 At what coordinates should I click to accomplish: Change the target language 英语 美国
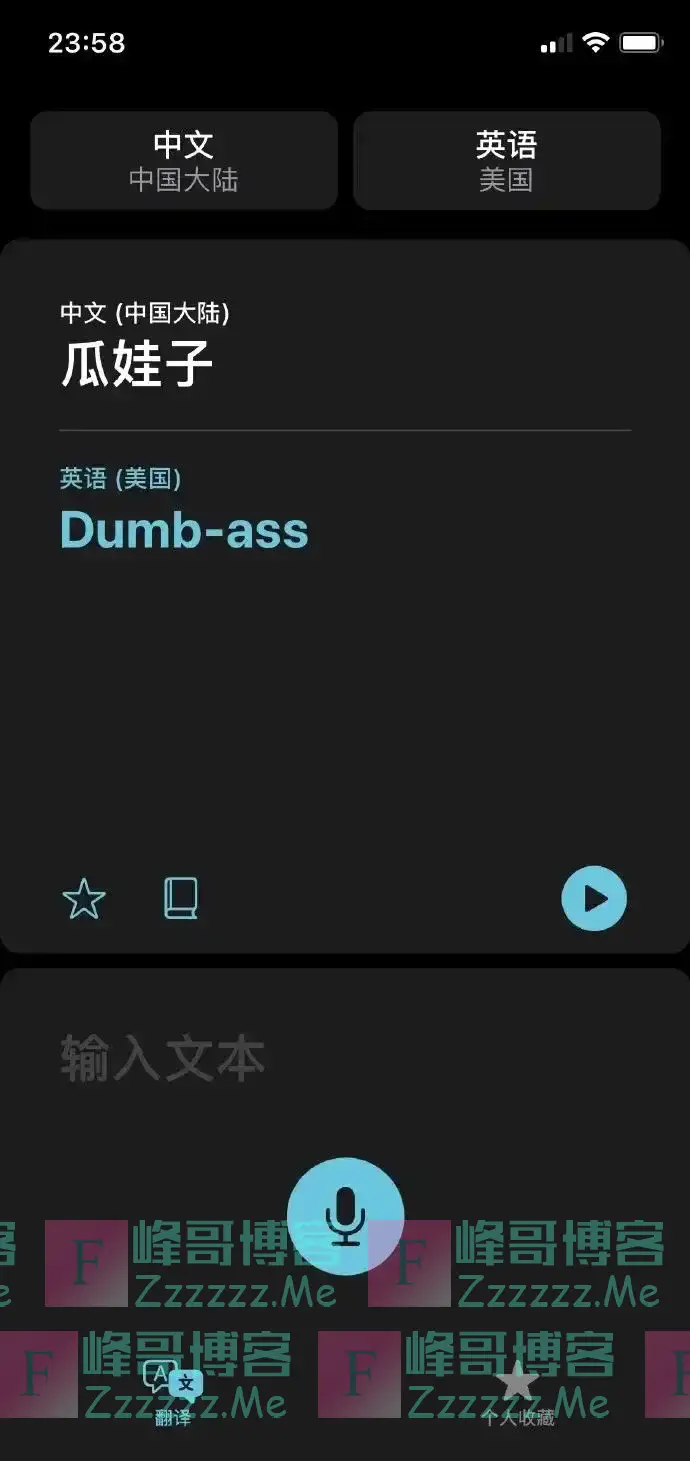pos(507,161)
